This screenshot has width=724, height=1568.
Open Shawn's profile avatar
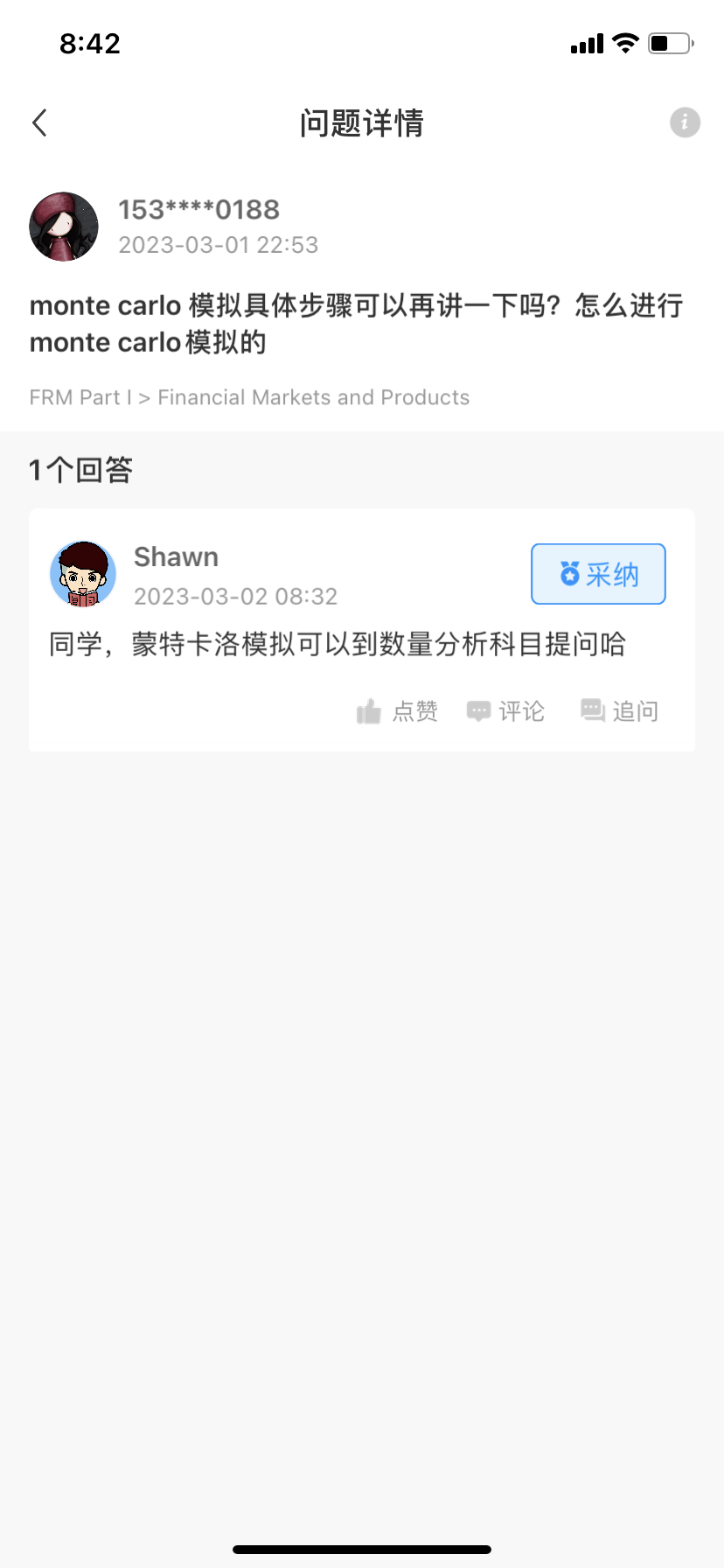tap(83, 574)
